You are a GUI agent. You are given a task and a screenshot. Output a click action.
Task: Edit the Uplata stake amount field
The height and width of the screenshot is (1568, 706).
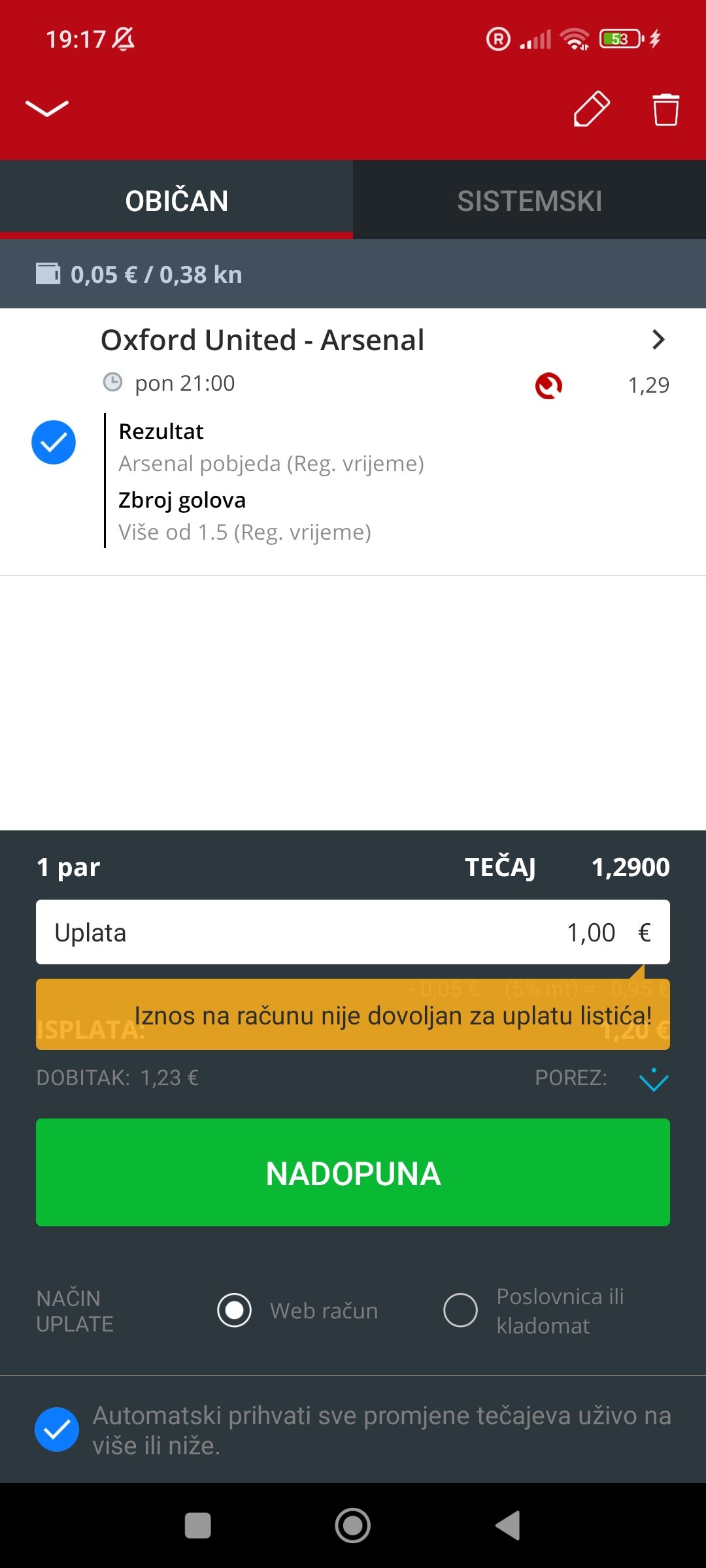coord(353,932)
